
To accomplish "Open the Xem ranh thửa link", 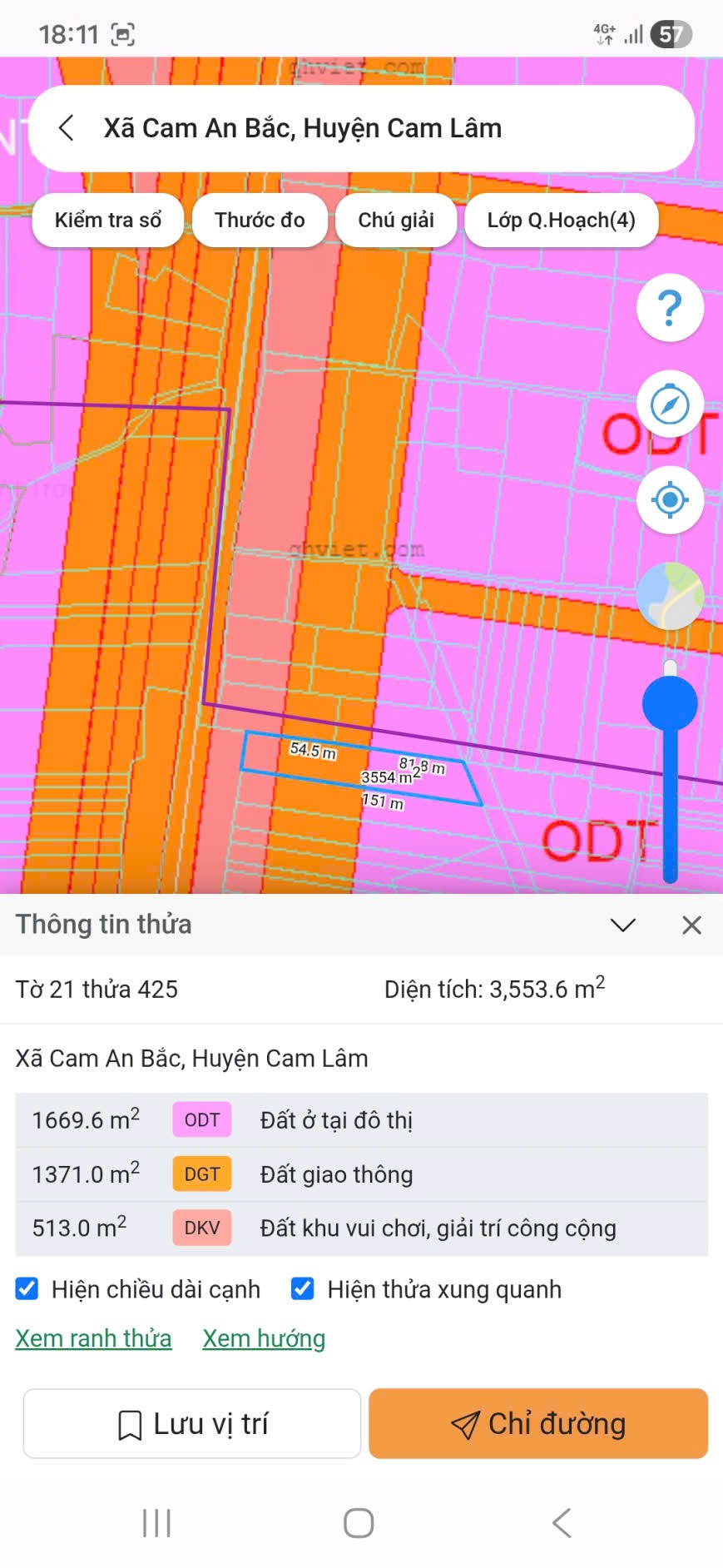I will 93,1338.
